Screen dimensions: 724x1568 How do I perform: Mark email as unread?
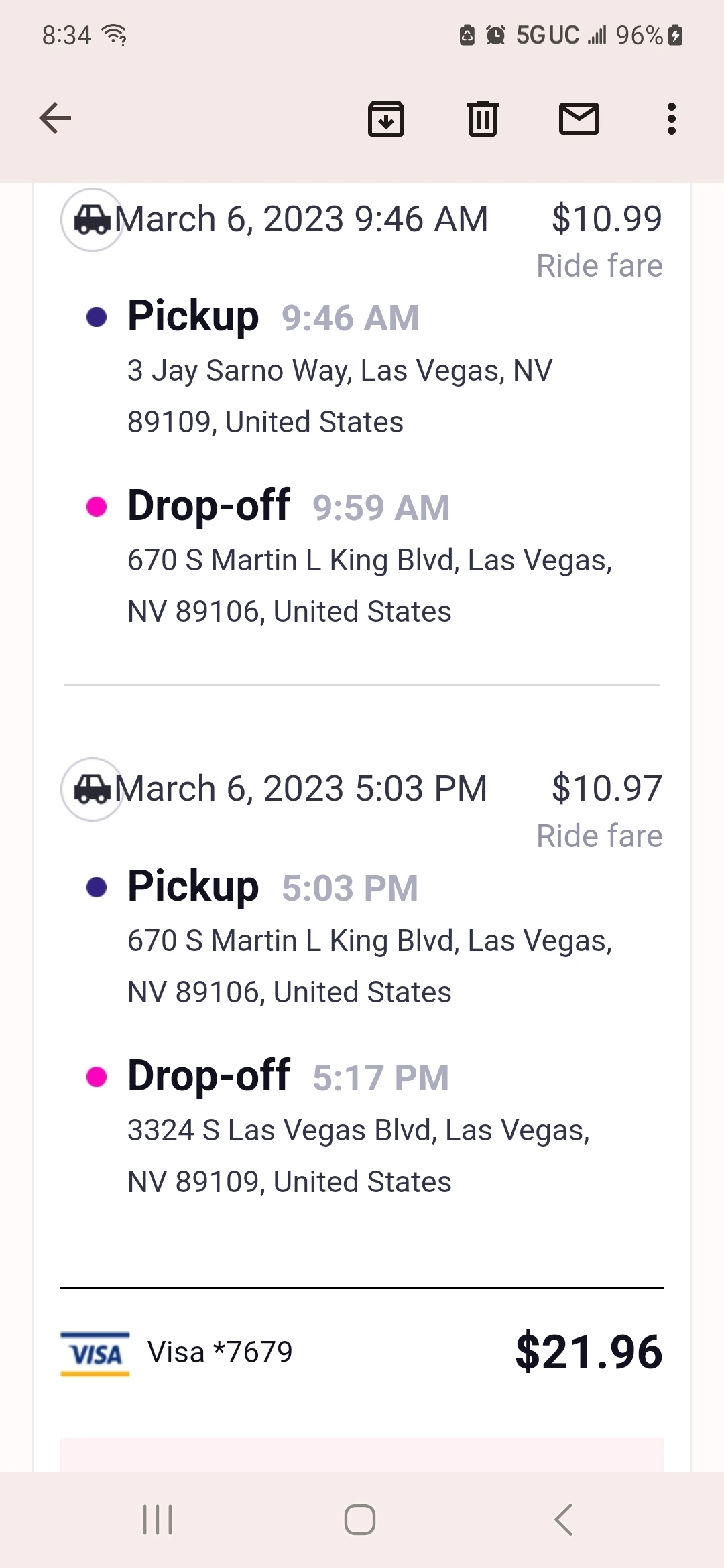click(x=579, y=119)
